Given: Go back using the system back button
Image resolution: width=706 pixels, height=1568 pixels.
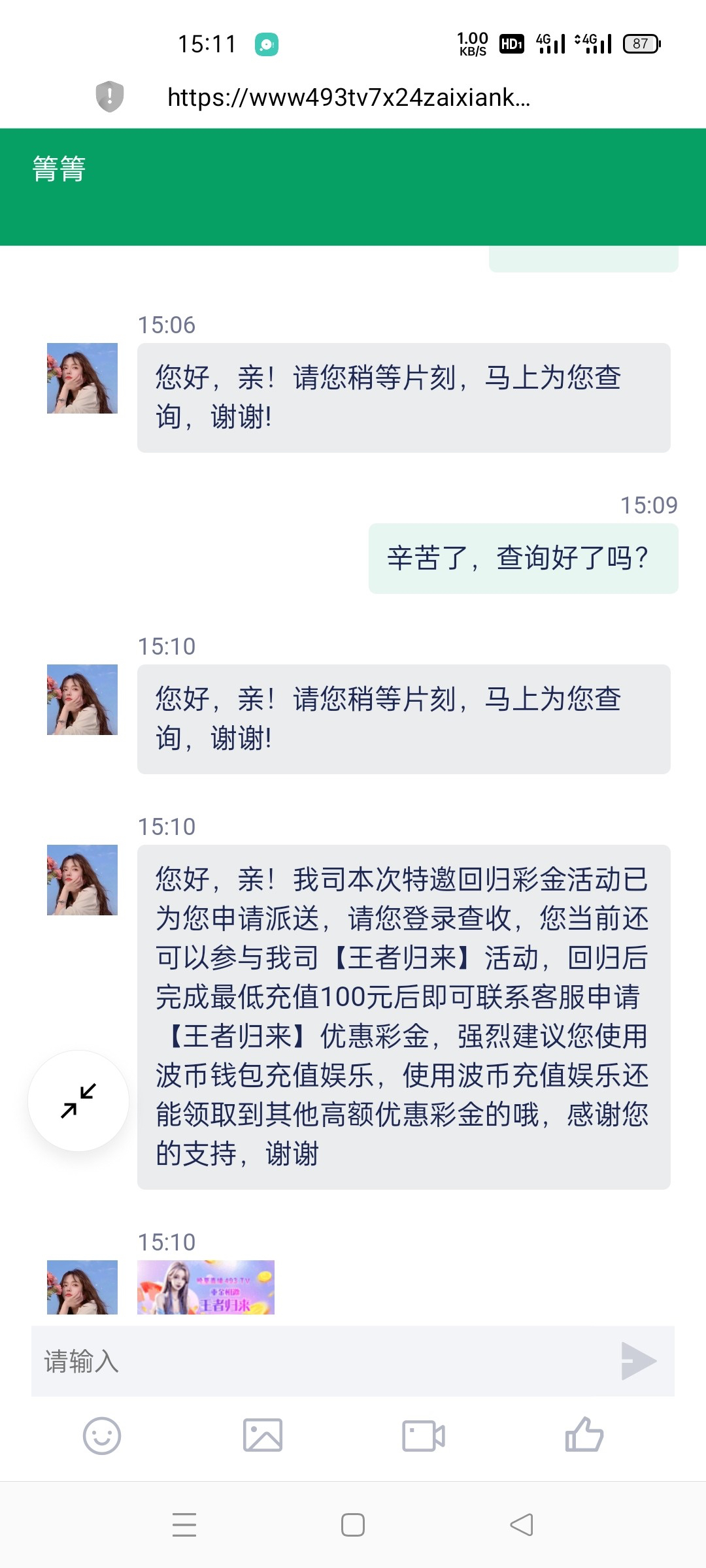Looking at the screenshot, I should (522, 1525).
